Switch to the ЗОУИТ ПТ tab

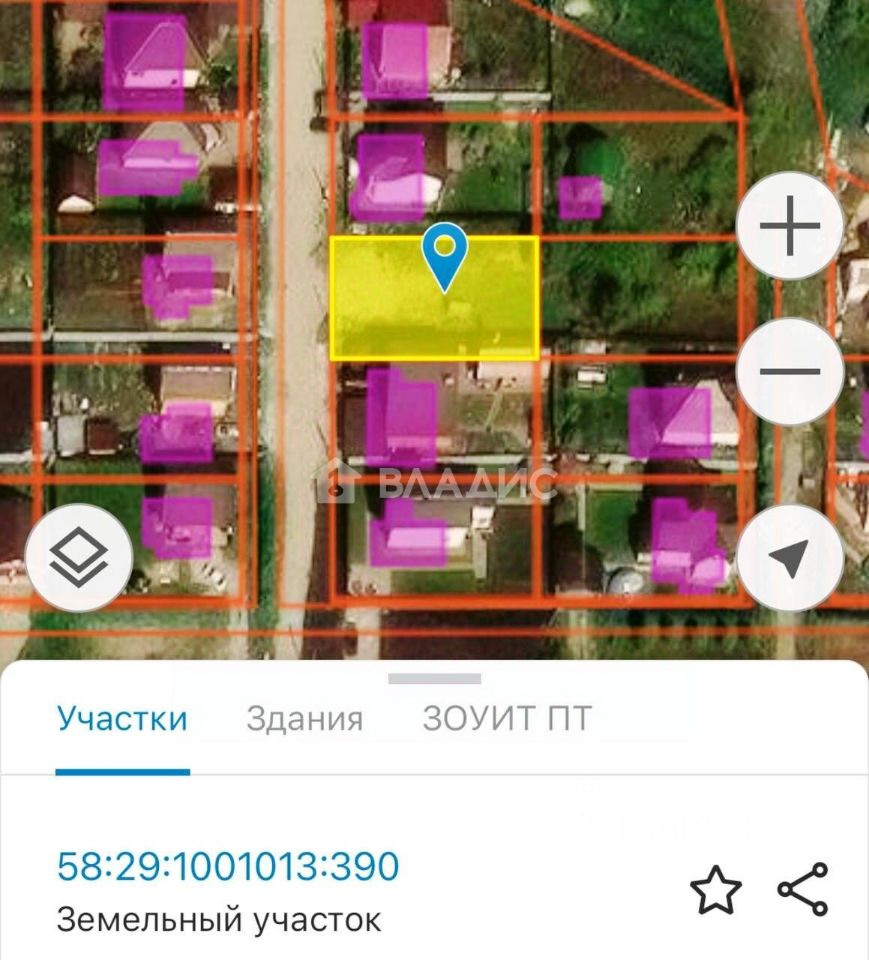tap(507, 719)
